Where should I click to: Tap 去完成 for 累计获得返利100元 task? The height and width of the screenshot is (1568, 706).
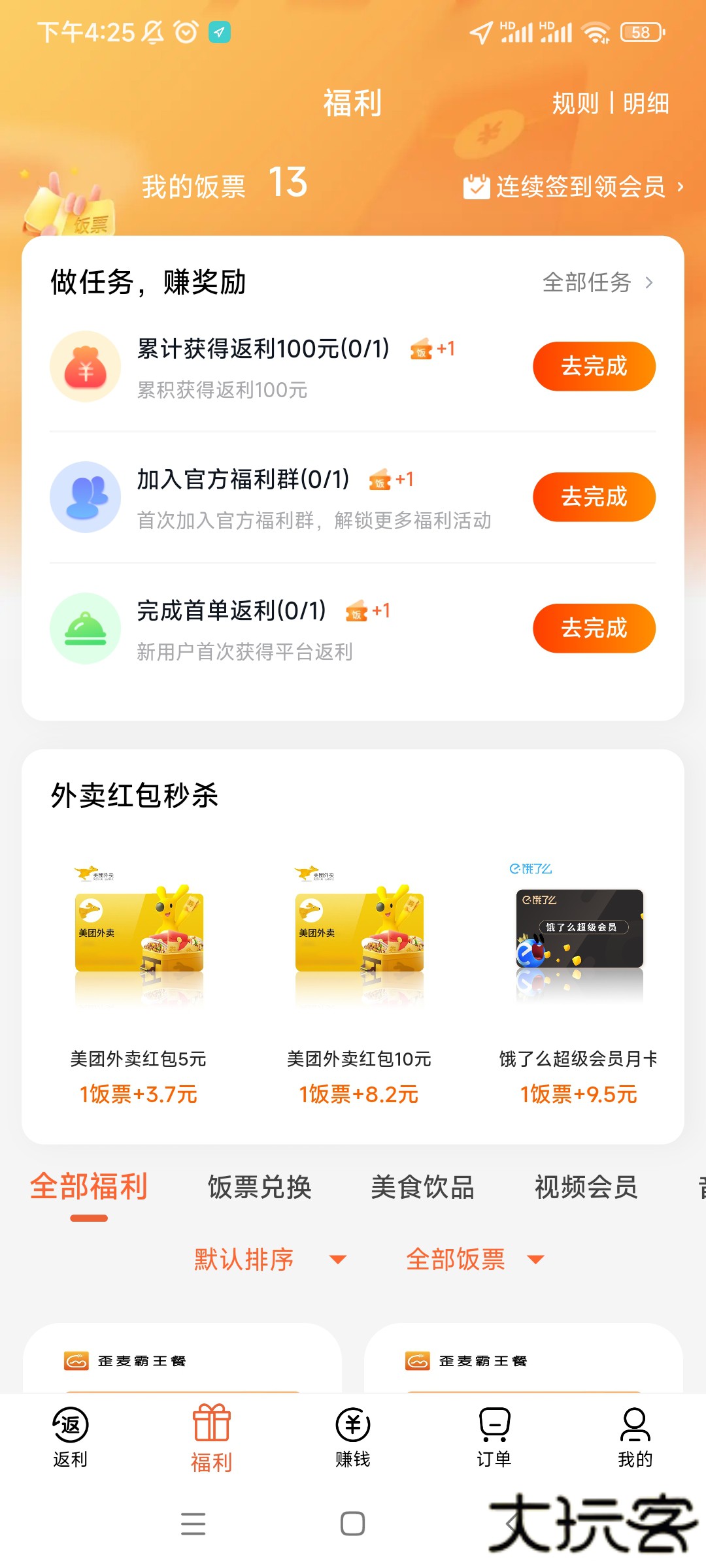click(x=594, y=366)
